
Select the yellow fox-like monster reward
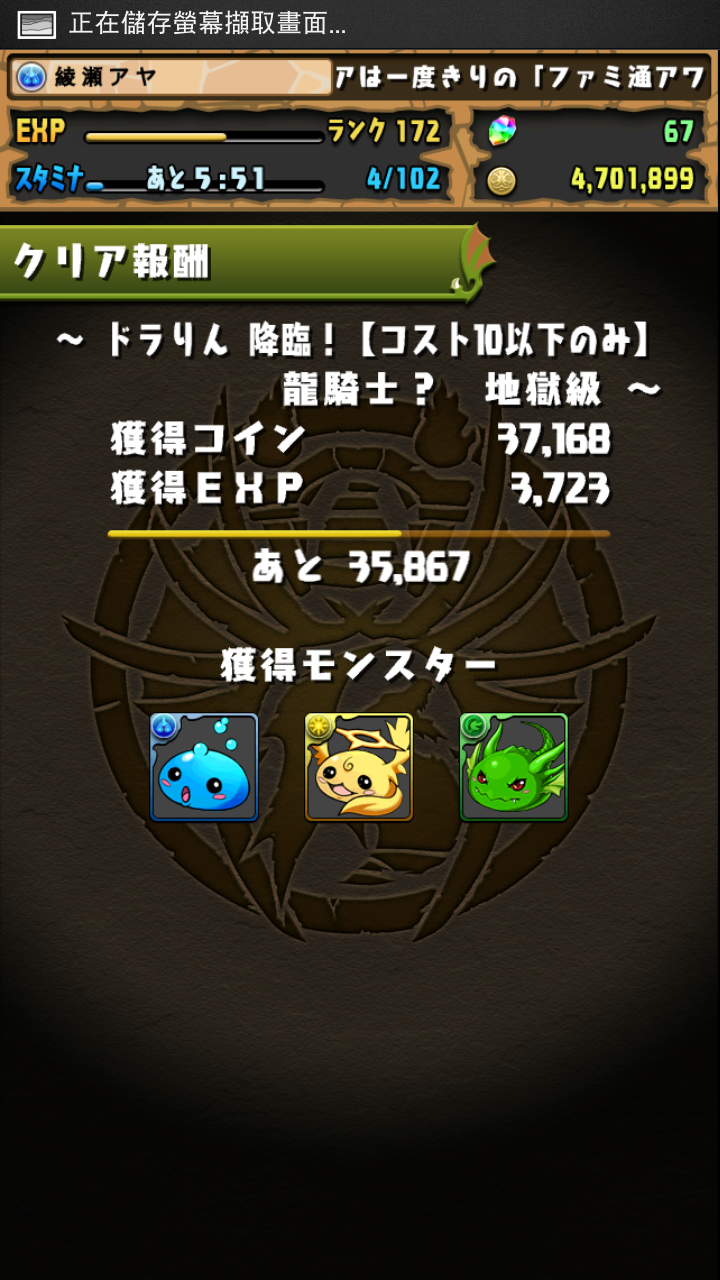coord(359,767)
